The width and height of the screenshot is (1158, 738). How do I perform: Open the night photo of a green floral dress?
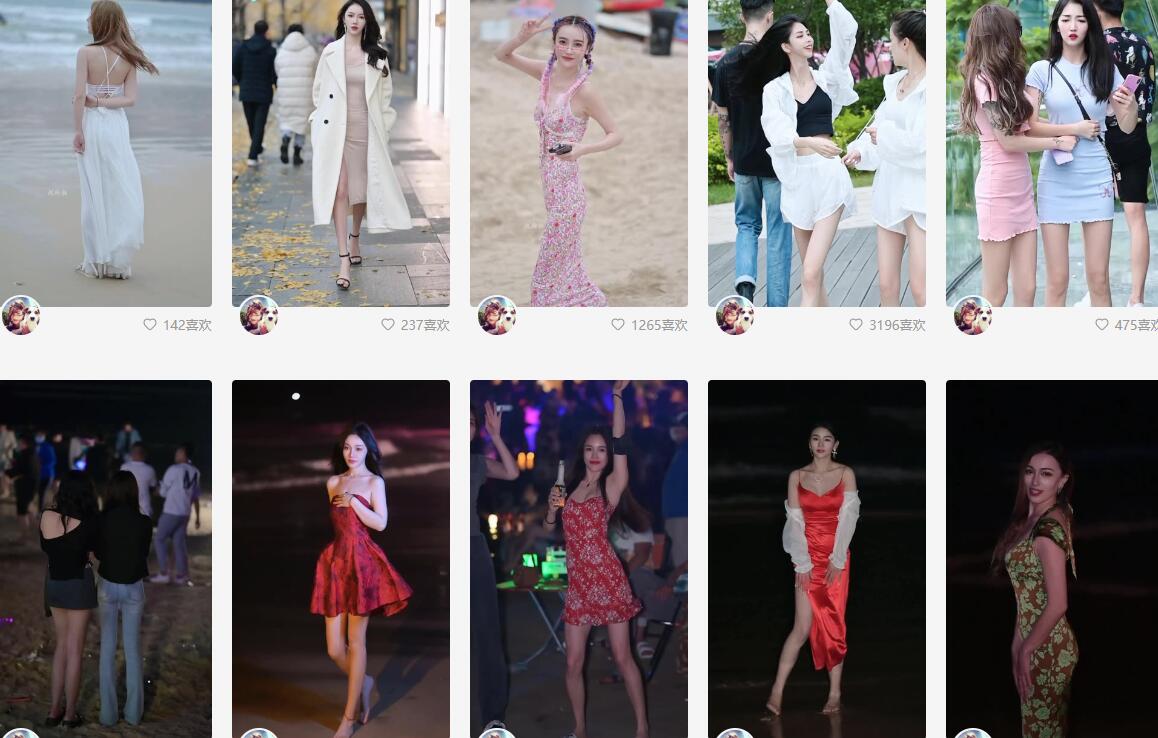click(1052, 558)
